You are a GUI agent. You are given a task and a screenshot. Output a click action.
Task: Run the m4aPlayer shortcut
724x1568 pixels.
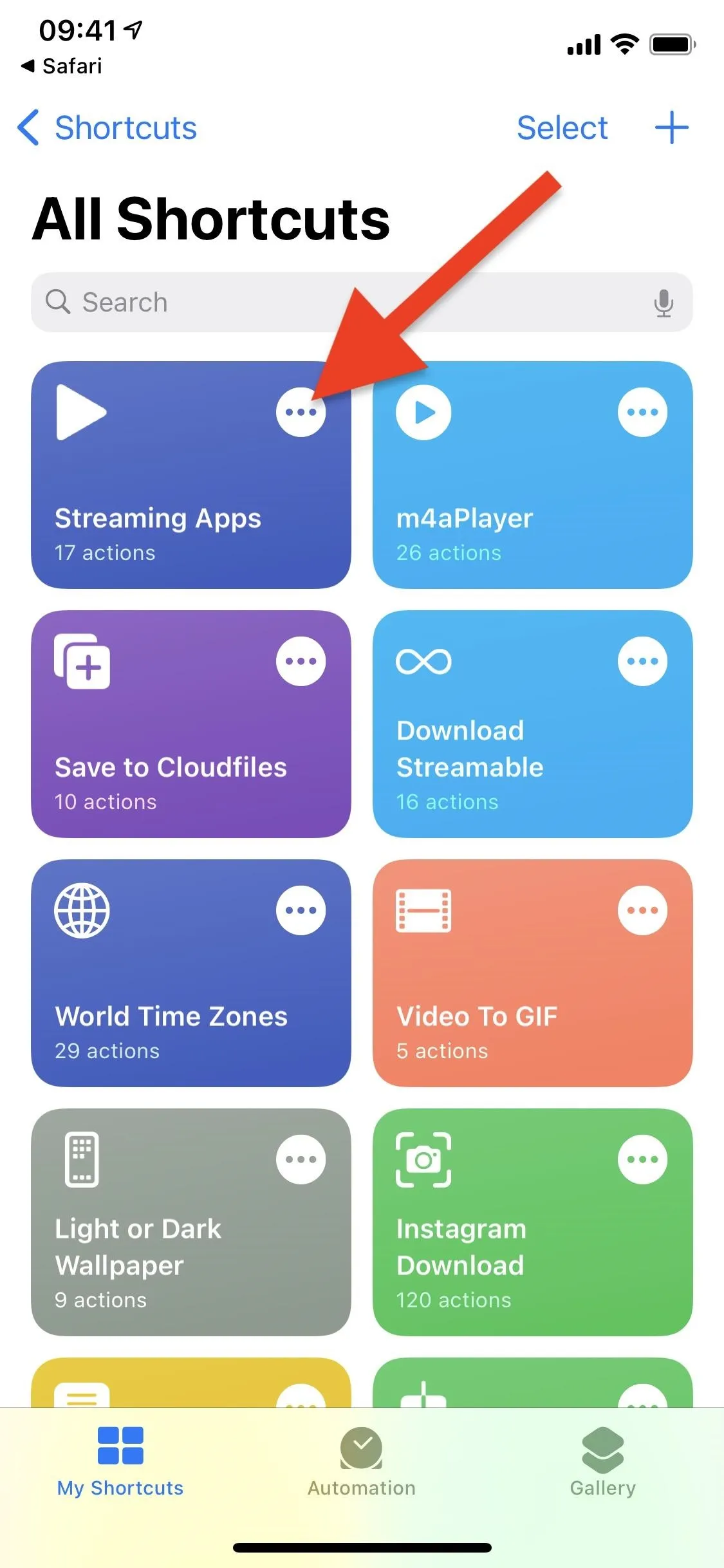tap(532, 475)
